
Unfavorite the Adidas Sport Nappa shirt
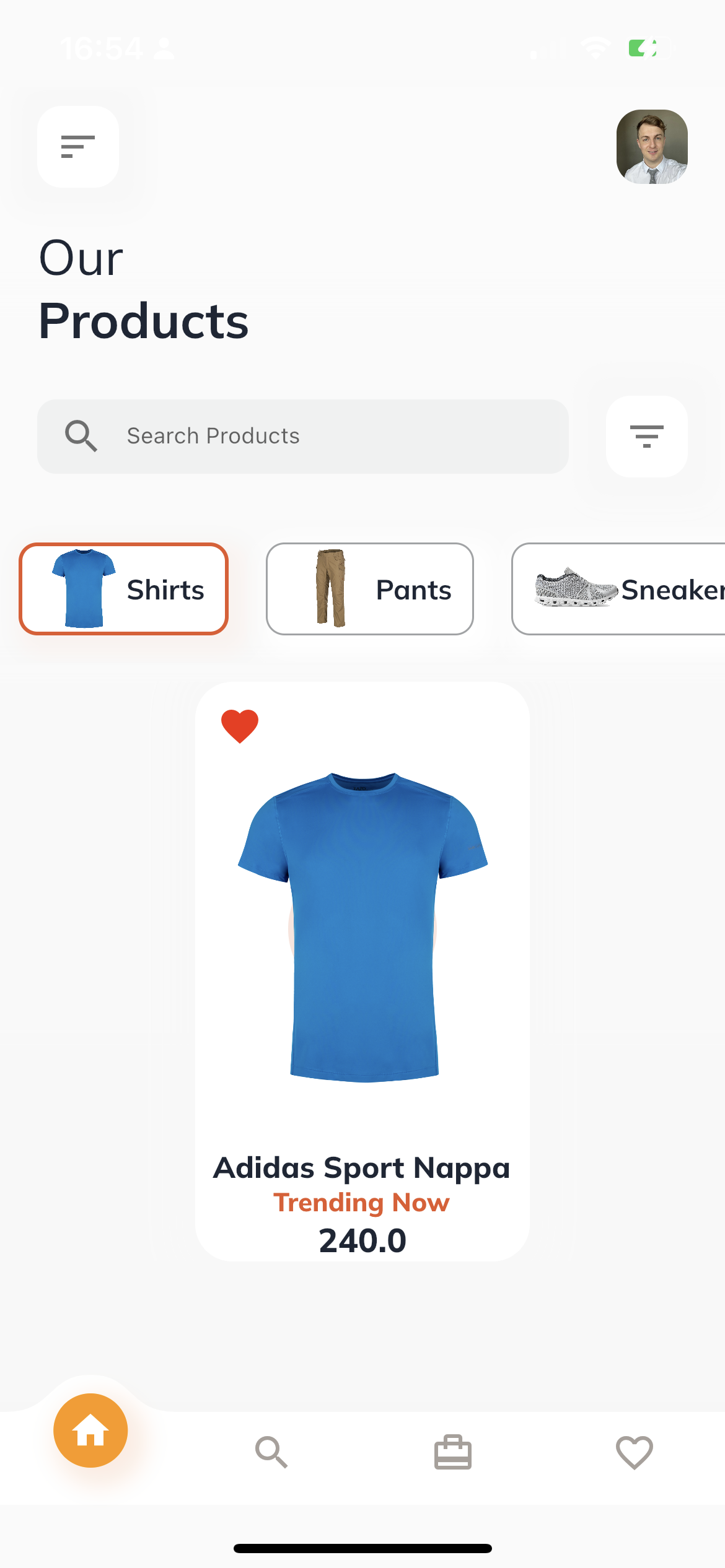[x=240, y=726]
